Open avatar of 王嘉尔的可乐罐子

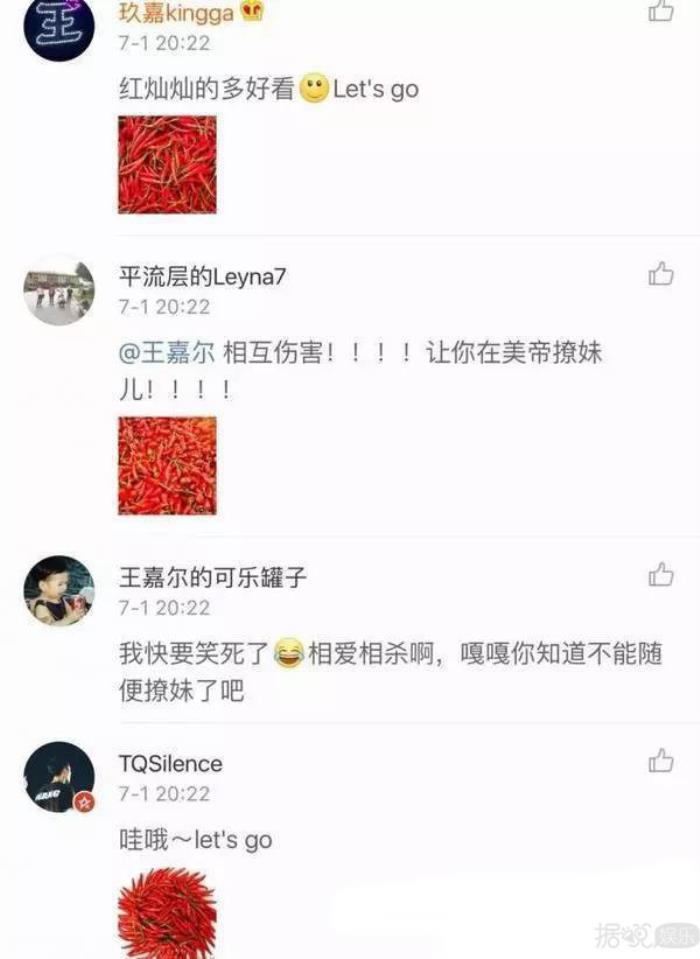coord(58,590)
